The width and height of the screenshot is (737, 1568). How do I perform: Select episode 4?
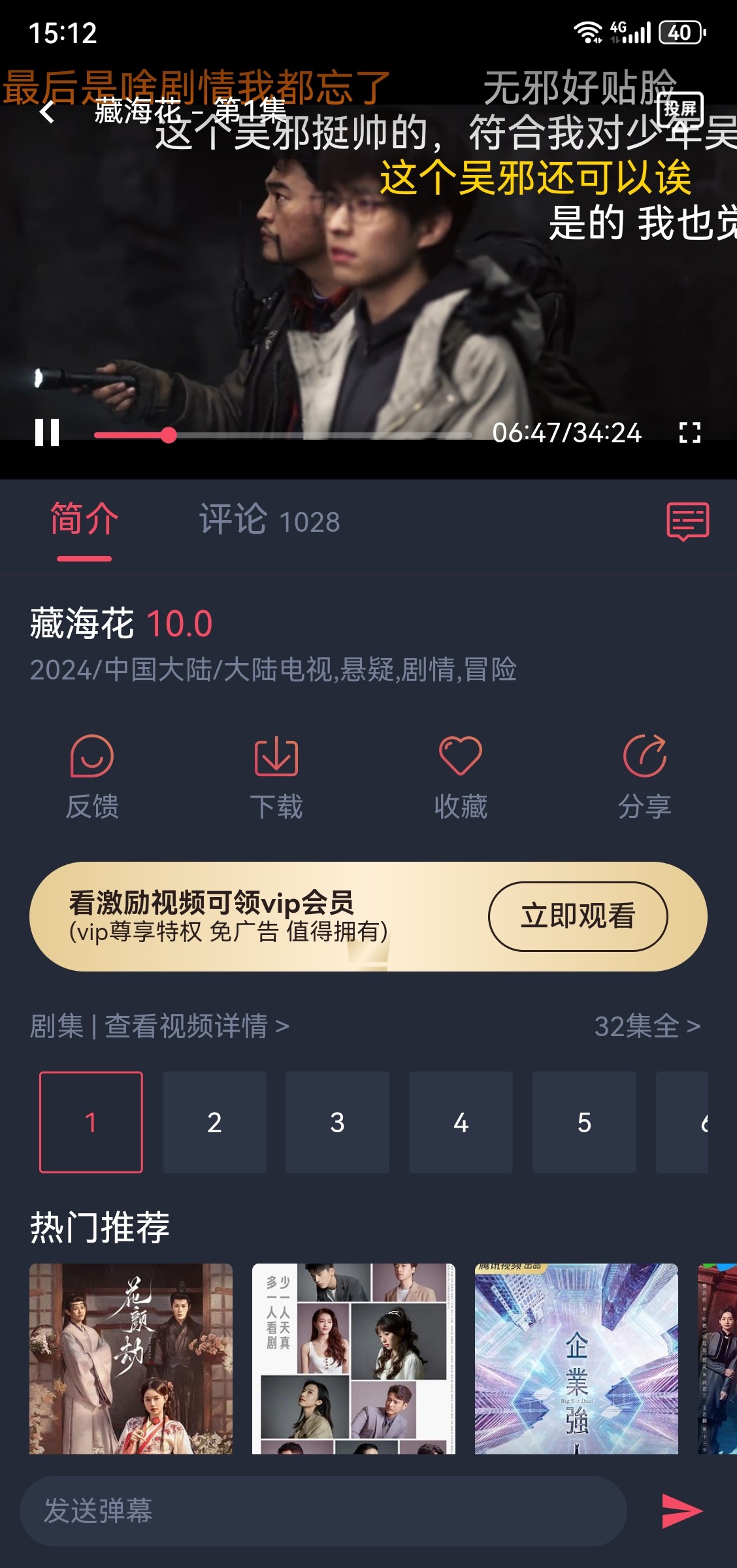[x=461, y=1122]
